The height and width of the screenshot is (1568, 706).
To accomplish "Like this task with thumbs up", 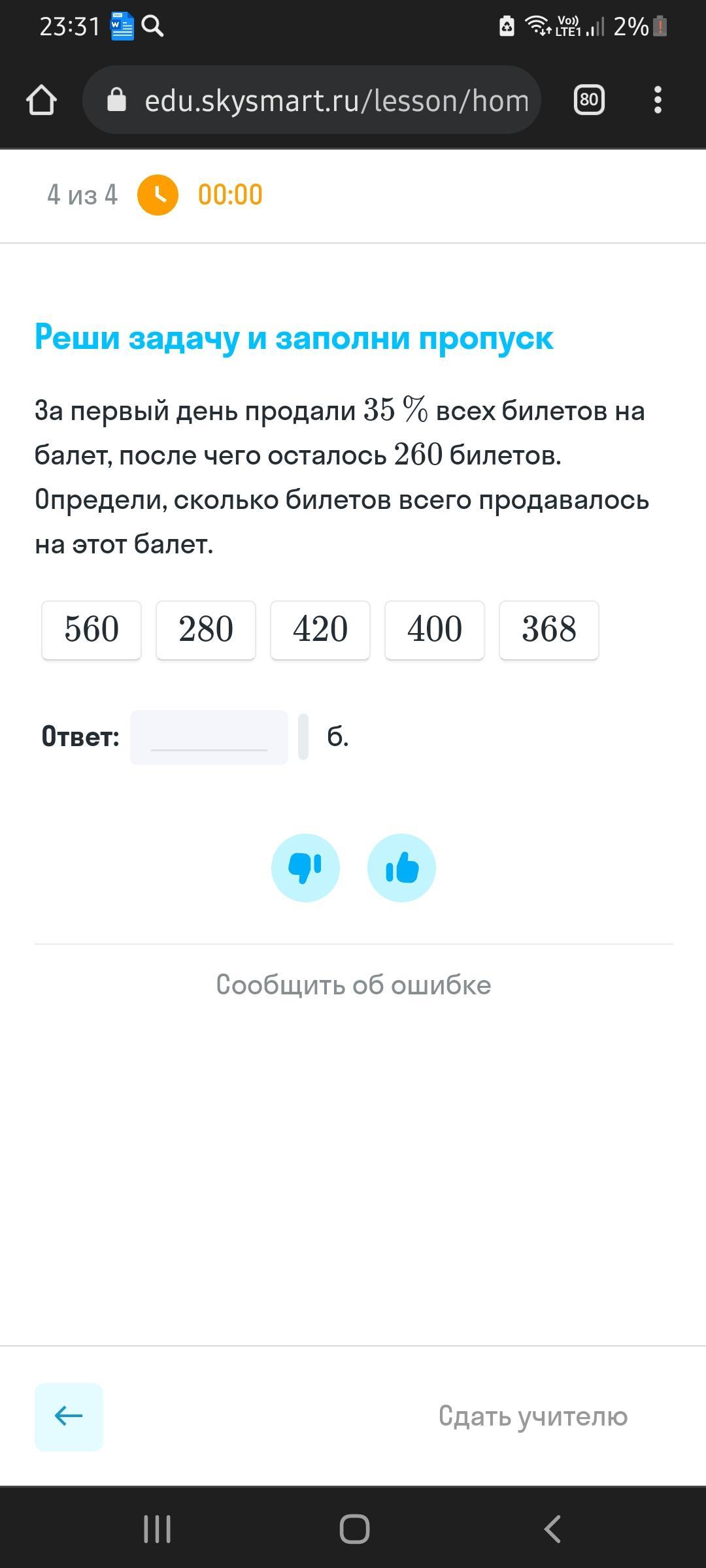I will [x=401, y=868].
